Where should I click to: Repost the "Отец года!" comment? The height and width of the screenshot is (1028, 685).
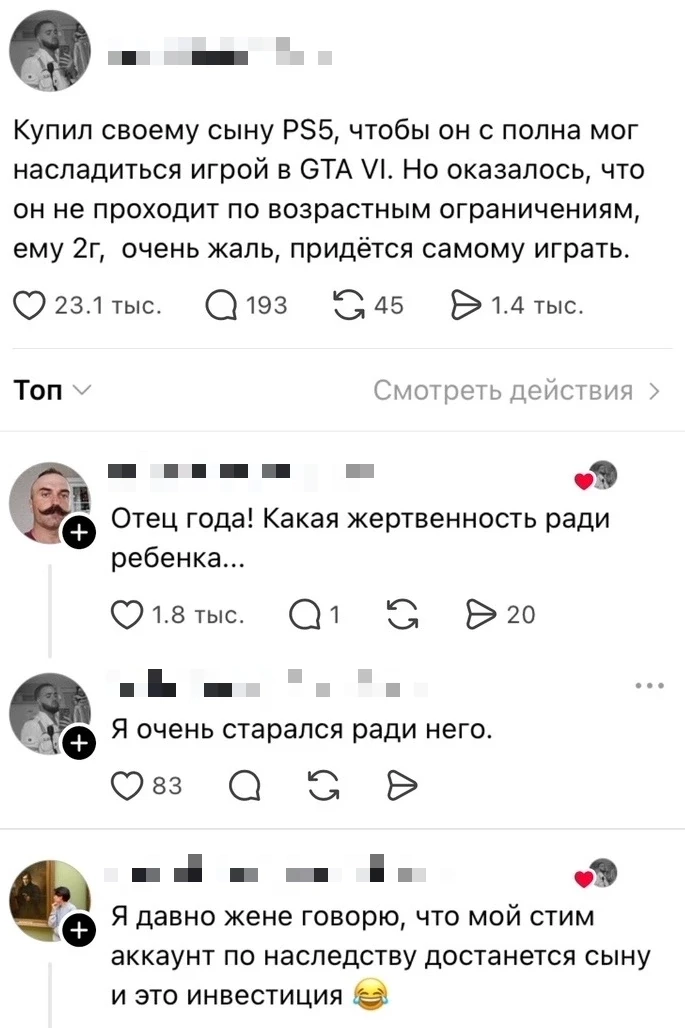click(x=402, y=615)
